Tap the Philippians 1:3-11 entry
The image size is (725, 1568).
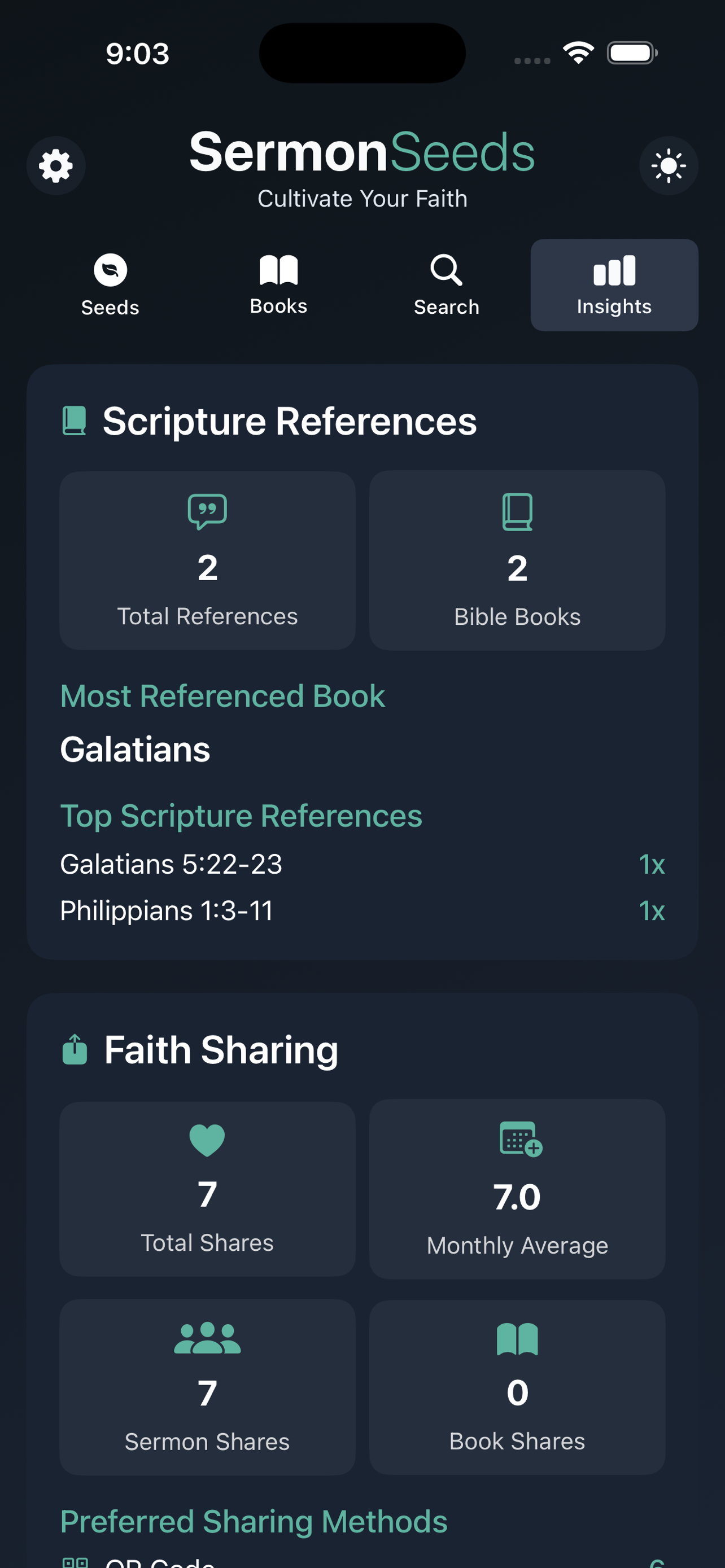click(167, 910)
